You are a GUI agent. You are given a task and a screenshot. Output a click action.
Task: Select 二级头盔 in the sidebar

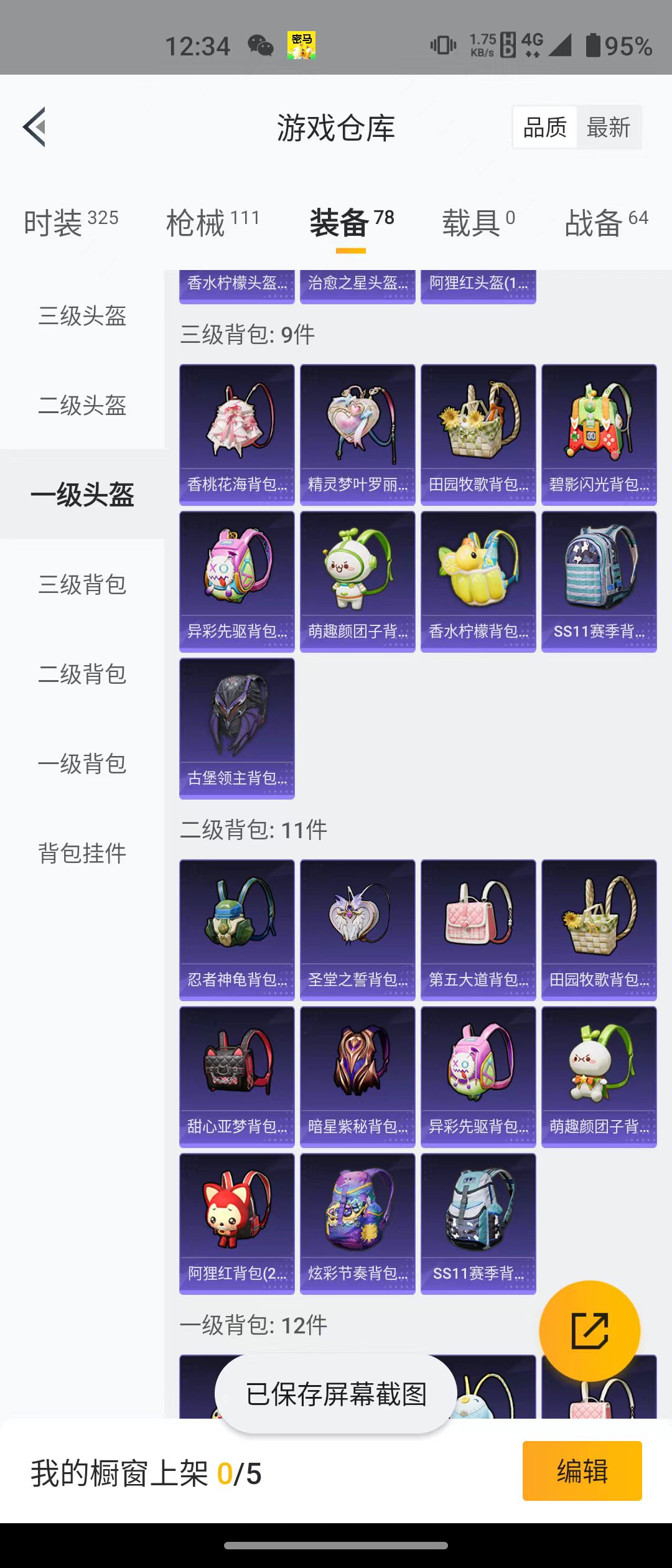[82, 406]
